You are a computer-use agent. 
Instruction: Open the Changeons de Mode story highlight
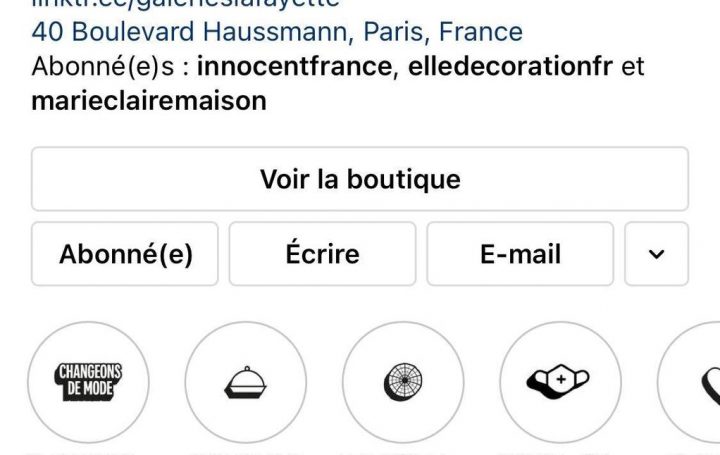[89, 382]
